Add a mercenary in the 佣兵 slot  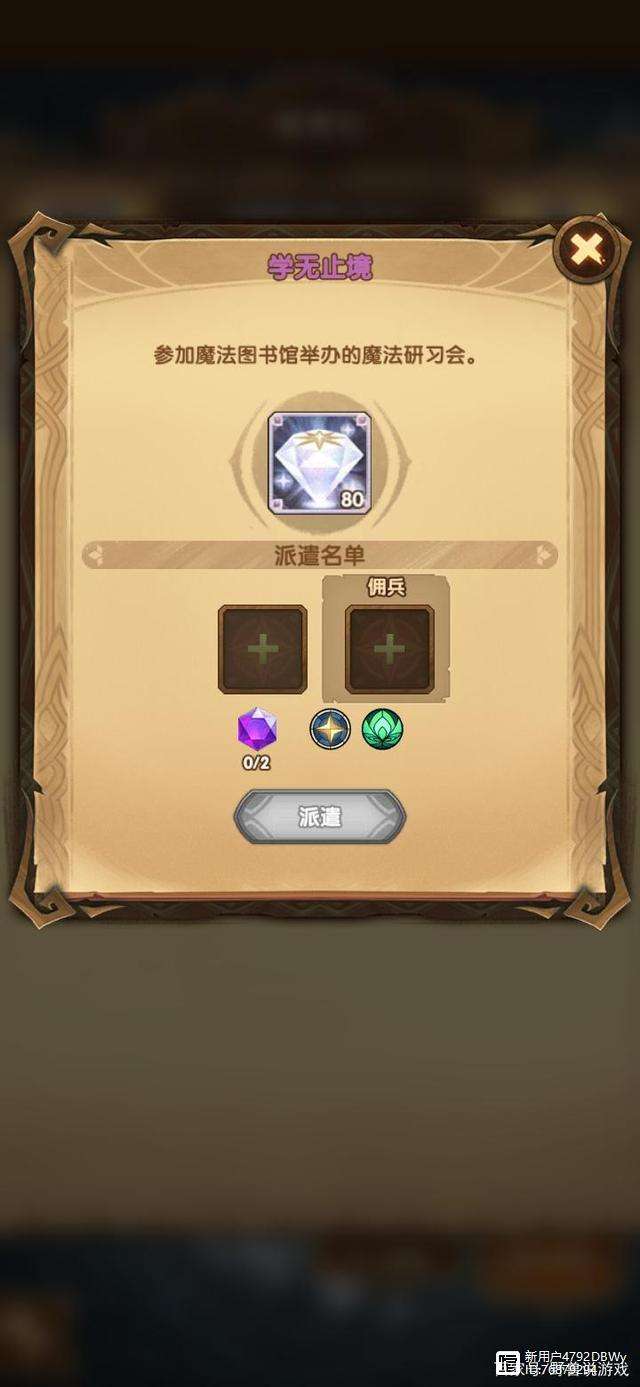point(389,649)
